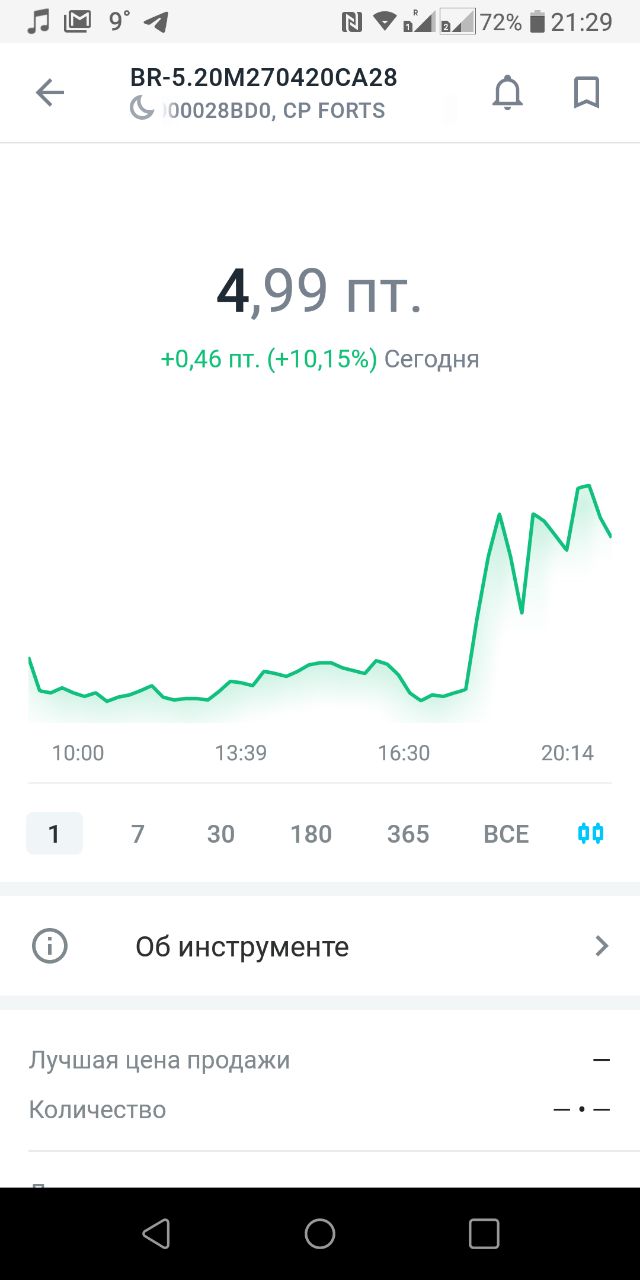Open the recent apps view
Viewport: 640px width, 1280px height.
click(484, 1234)
